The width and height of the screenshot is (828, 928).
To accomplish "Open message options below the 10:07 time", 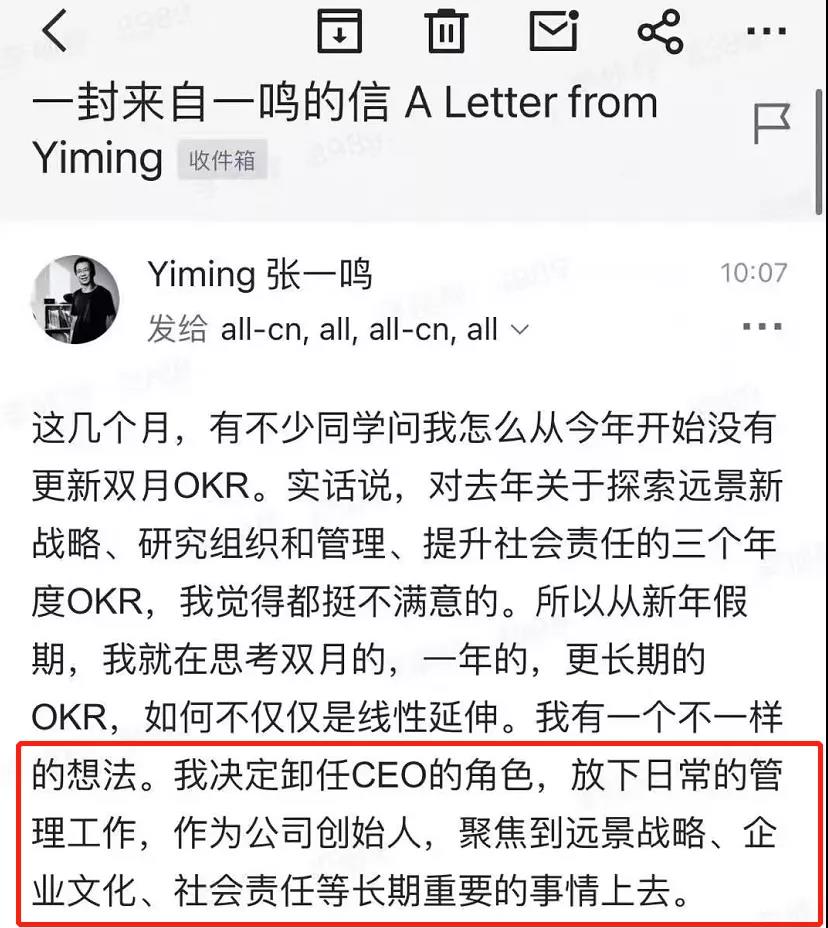I will [762, 326].
